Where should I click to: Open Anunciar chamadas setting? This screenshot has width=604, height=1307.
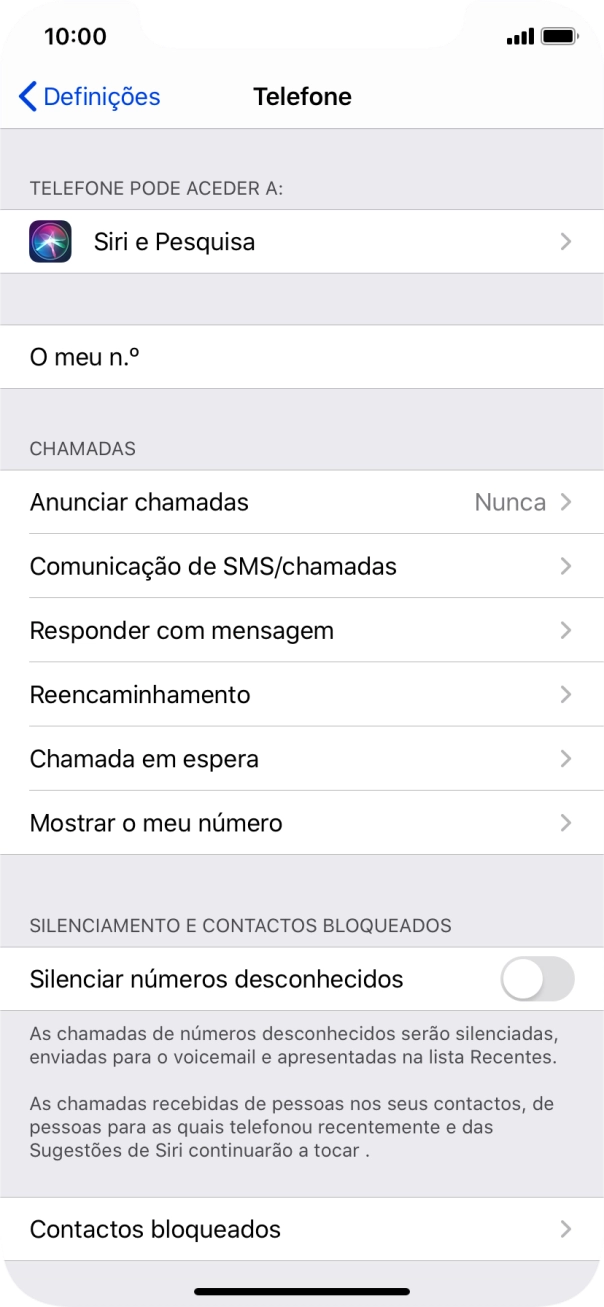click(300, 502)
